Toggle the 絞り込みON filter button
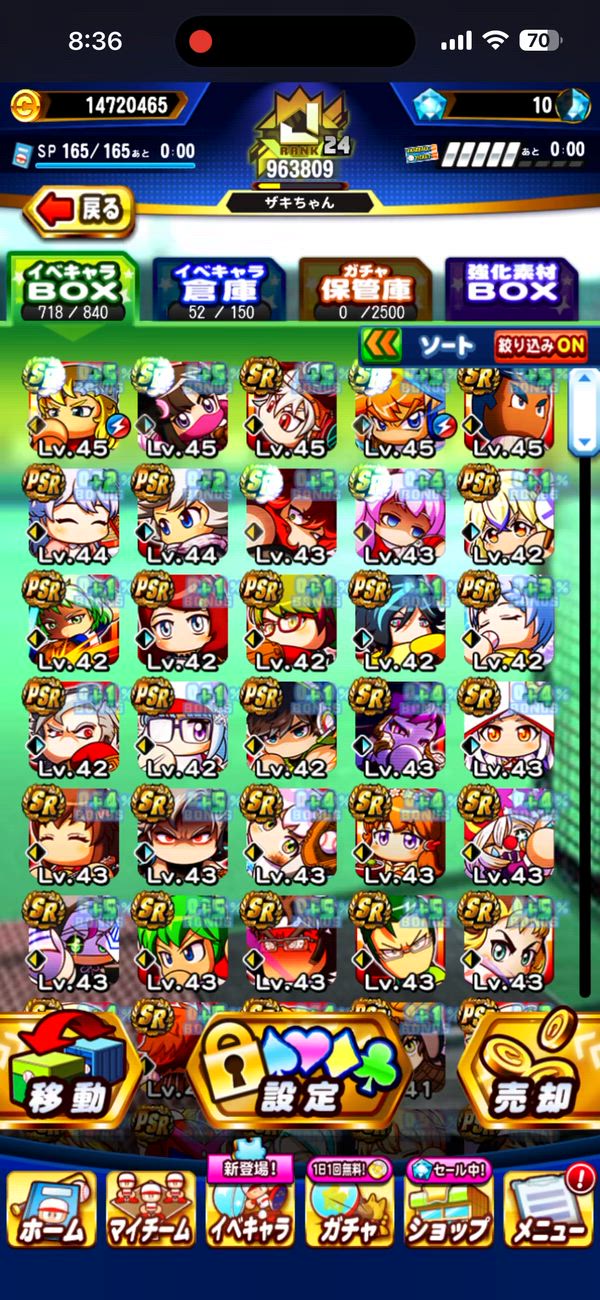 pyautogui.click(x=540, y=346)
